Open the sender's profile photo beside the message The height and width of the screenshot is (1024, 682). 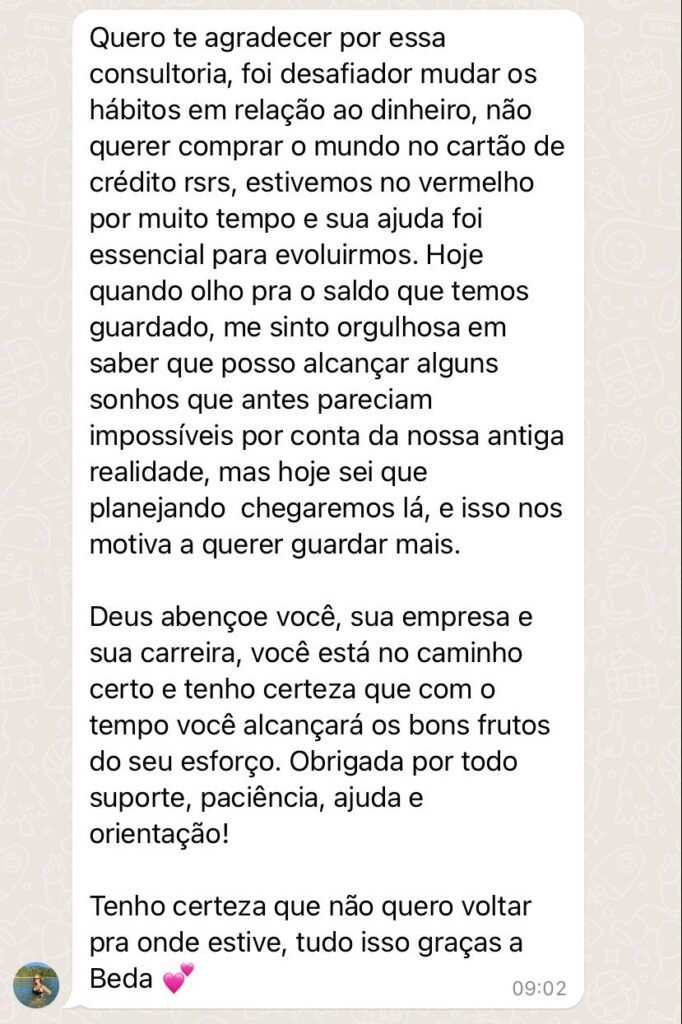(37, 984)
